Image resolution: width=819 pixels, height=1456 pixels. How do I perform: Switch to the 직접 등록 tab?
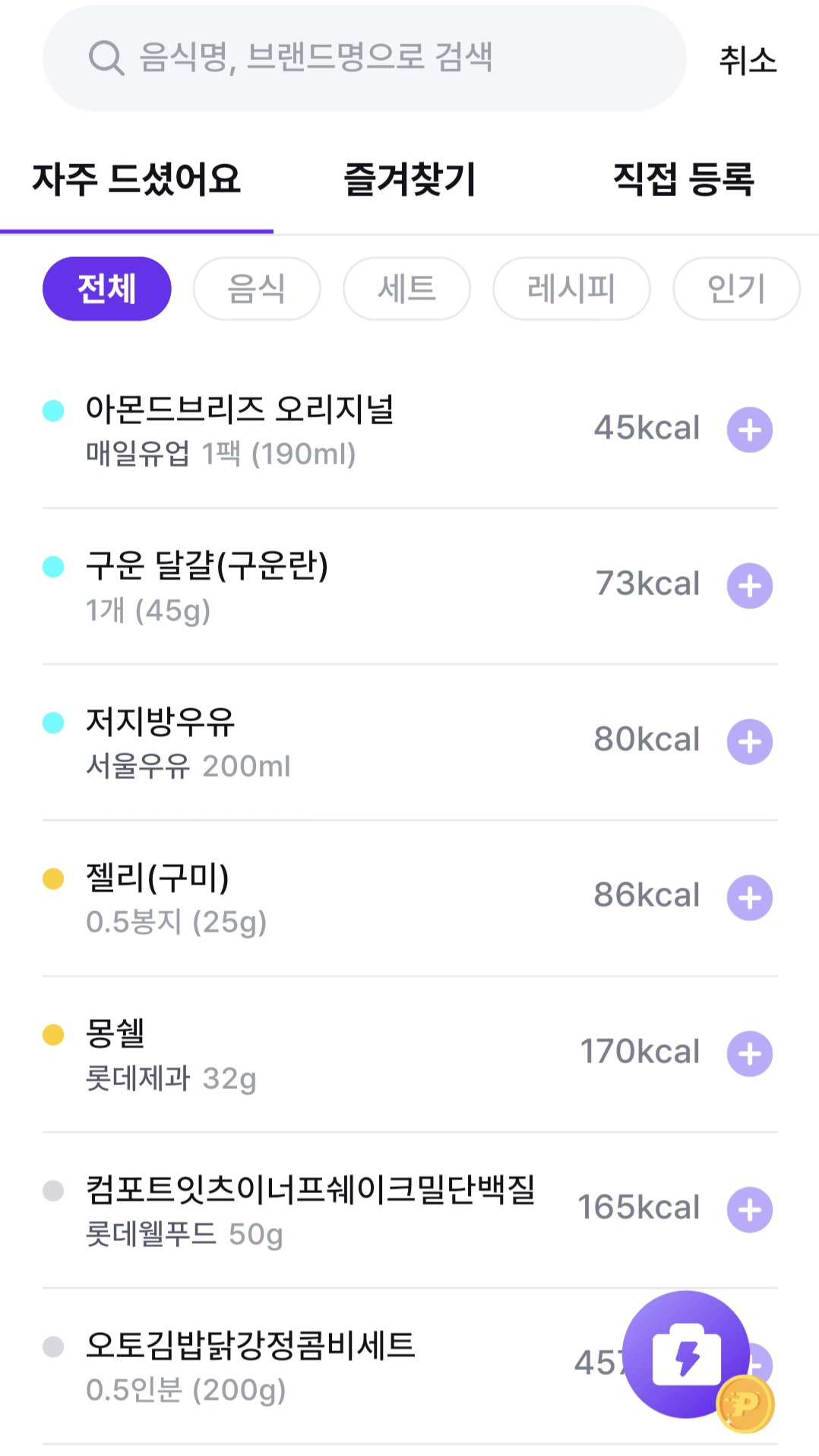683,180
